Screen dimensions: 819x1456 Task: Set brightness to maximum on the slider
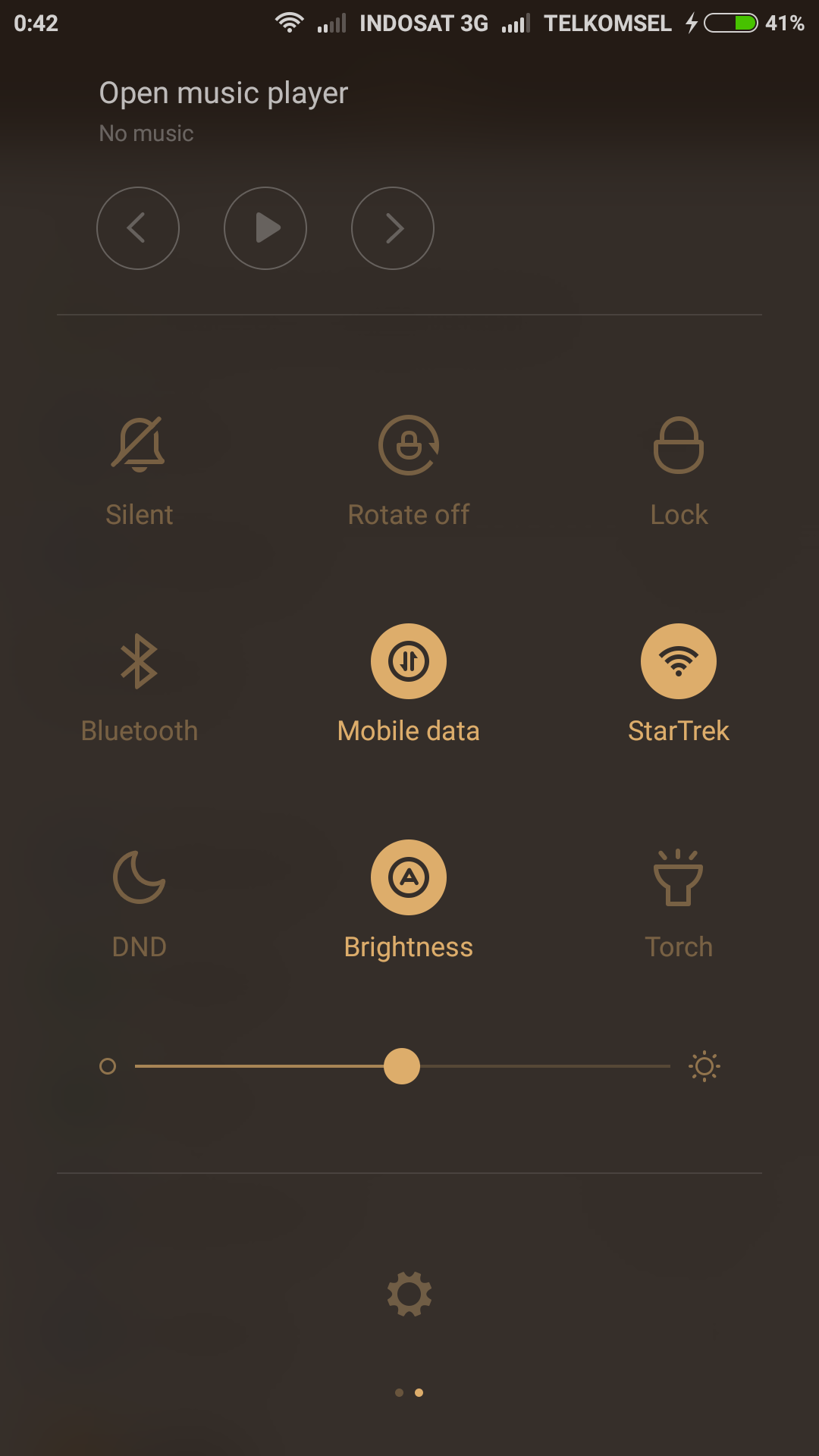click(x=667, y=1066)
